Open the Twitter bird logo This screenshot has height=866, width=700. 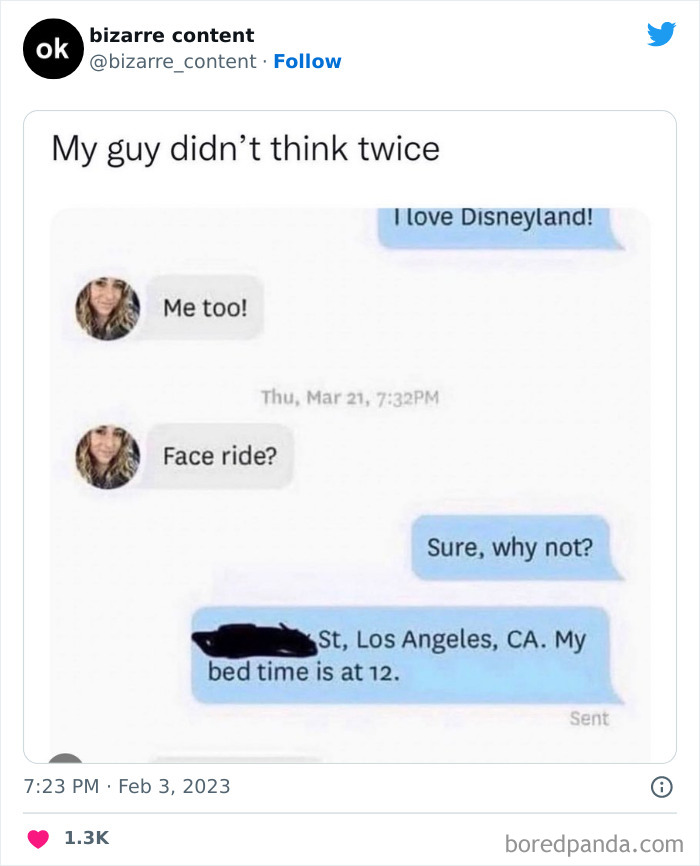click(661, 34)
